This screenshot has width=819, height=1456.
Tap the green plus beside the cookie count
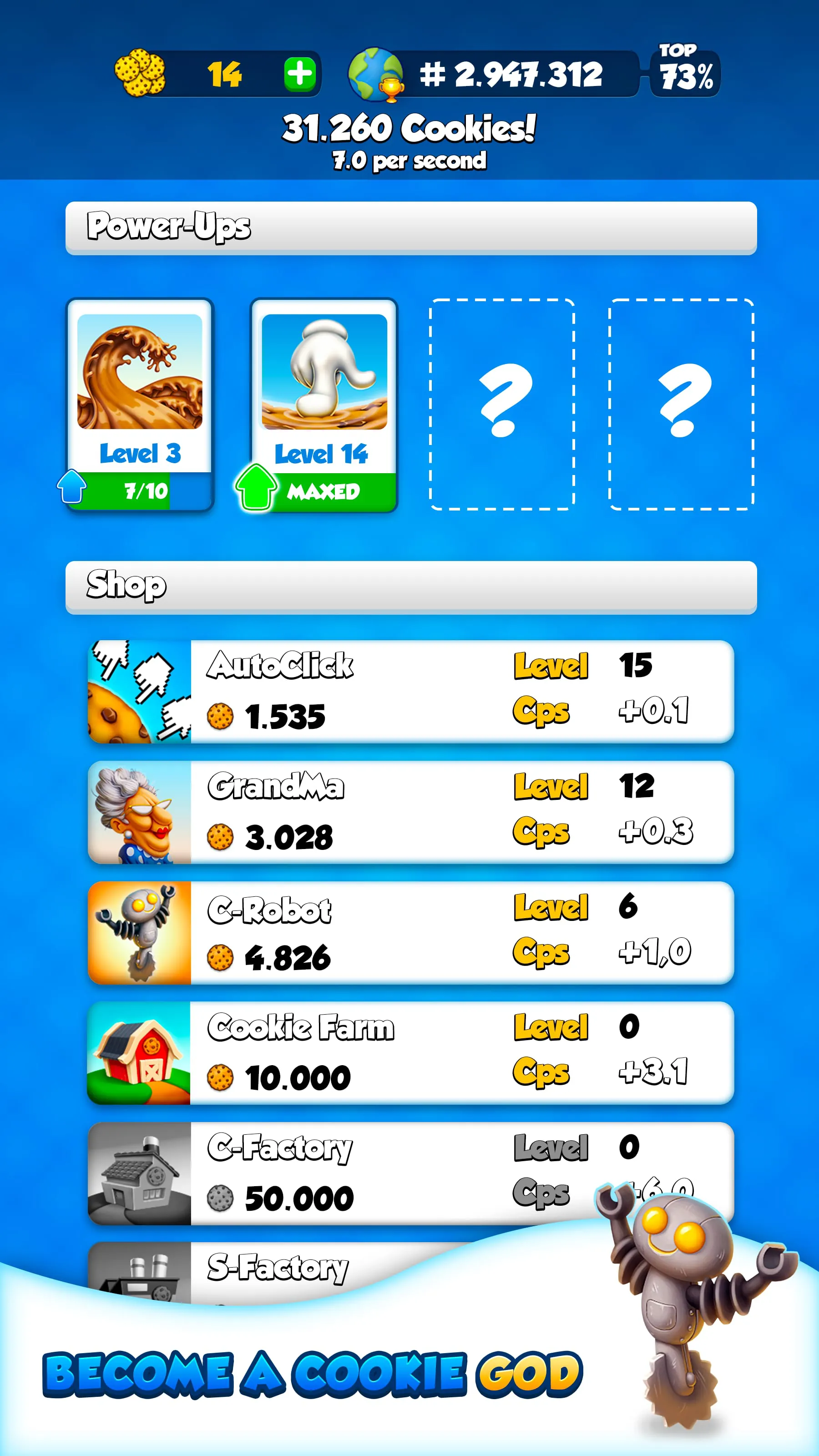(x=300, y=73)
